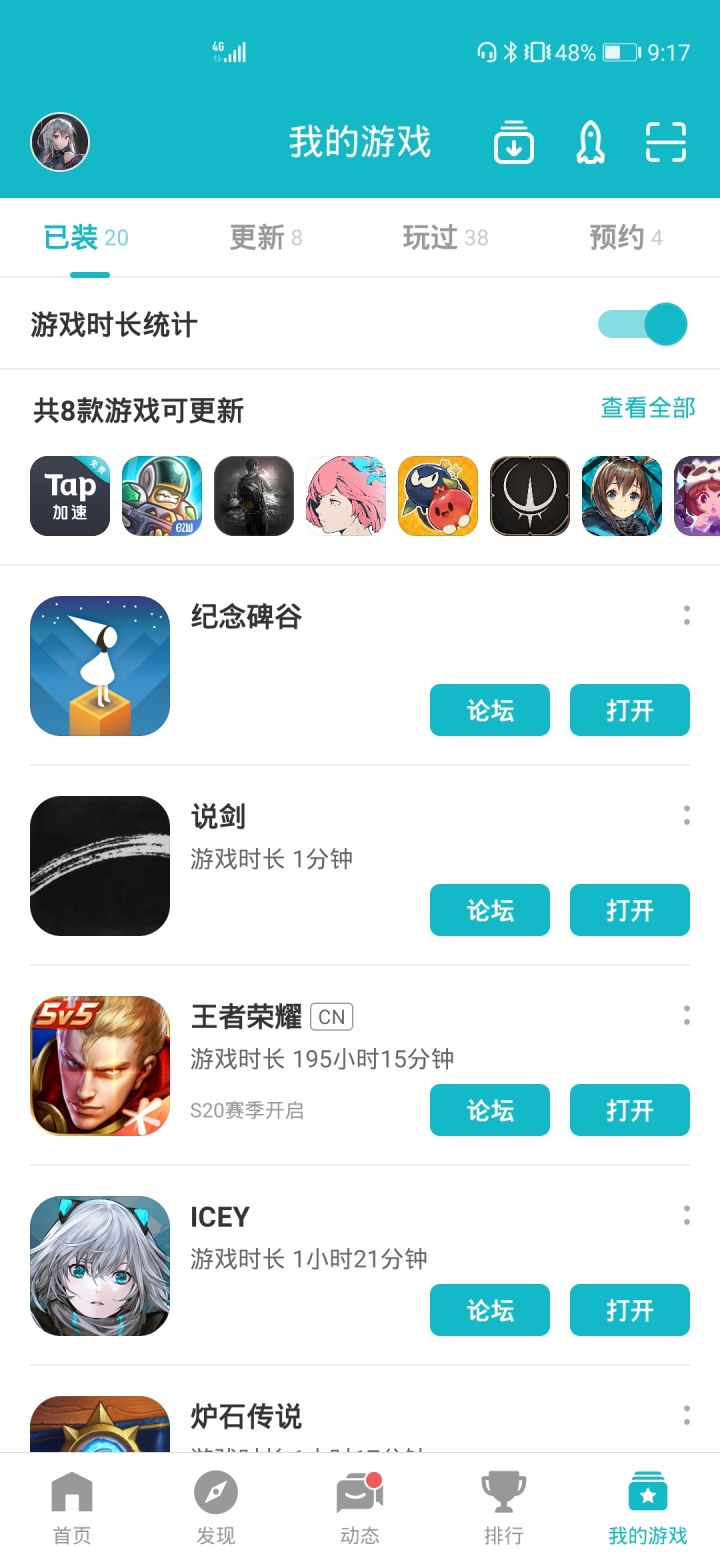
Task: Select the 发现 discover icon
Action: tap(216, 1495)
